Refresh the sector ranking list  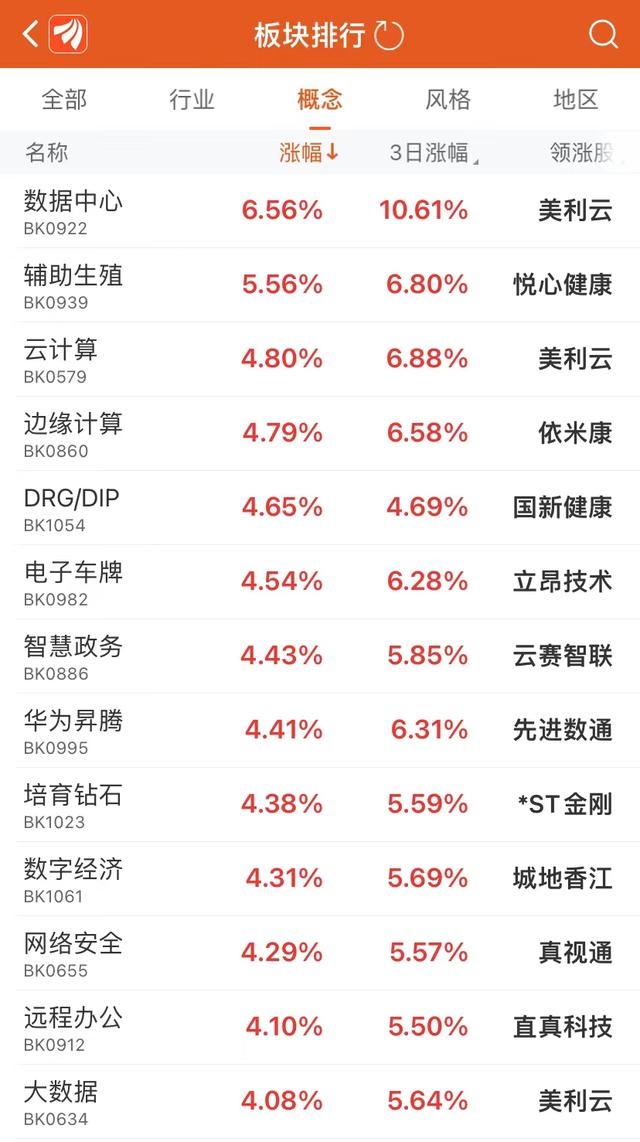(x=388, y=35)
